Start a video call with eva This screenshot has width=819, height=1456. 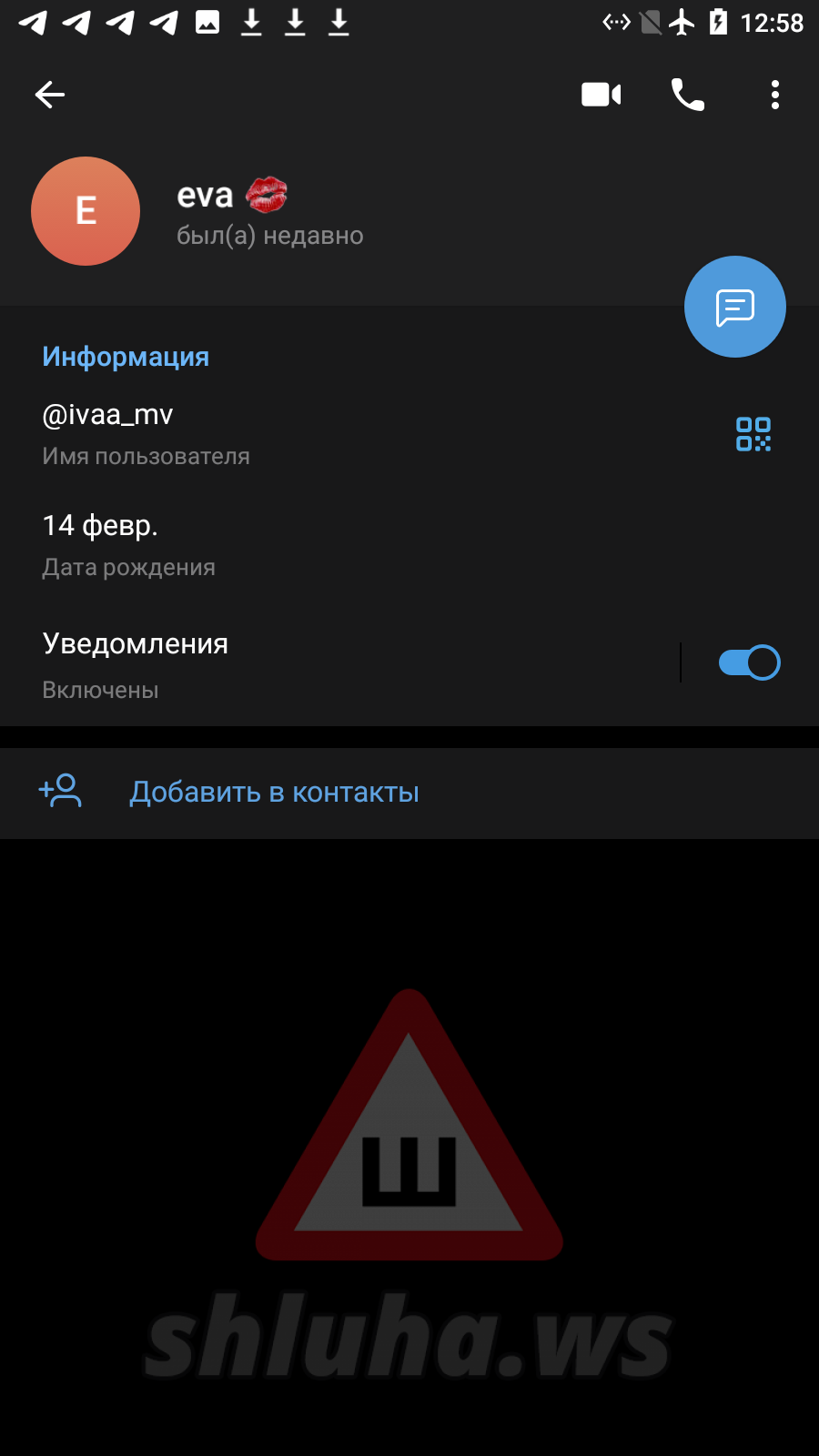pyautogui.click(x=601, y=95)
